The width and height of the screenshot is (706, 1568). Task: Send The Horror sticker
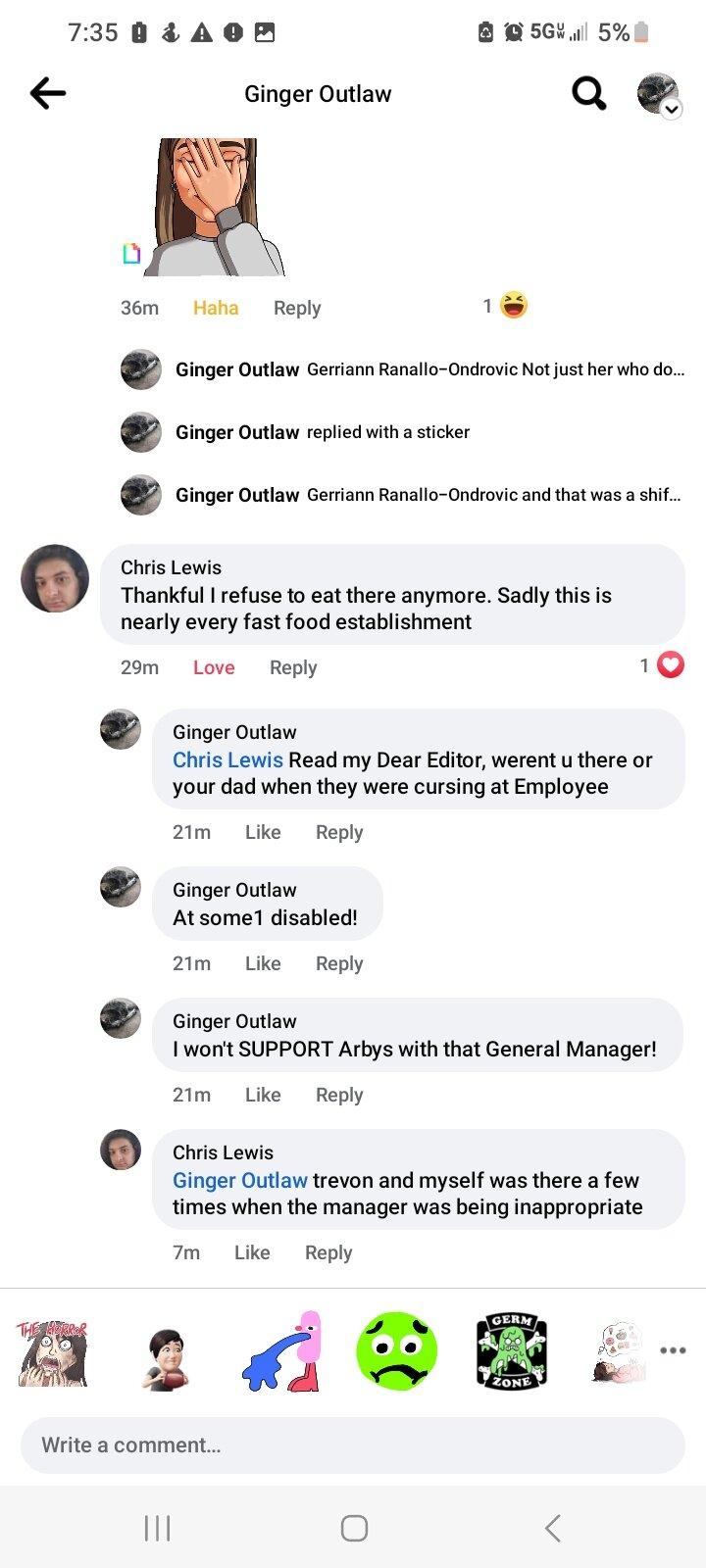pos(53,1352)
